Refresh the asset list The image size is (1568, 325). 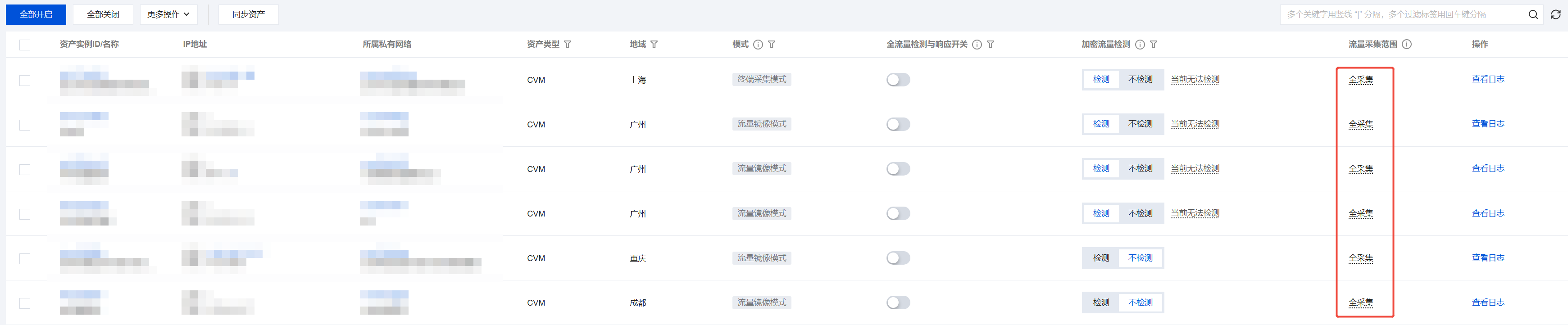[1555, 14]
